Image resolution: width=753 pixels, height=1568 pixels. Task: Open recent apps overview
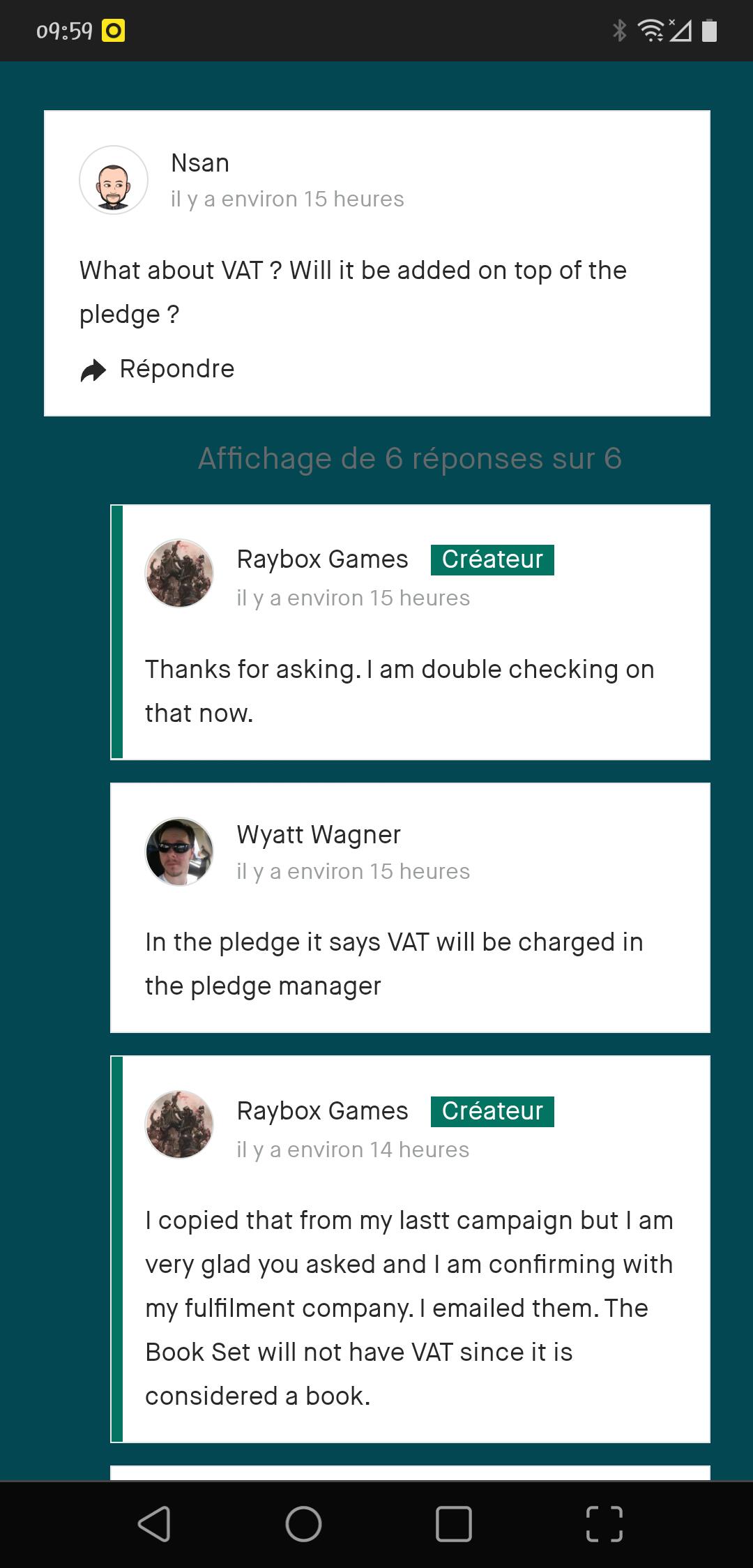point(454,1523)
